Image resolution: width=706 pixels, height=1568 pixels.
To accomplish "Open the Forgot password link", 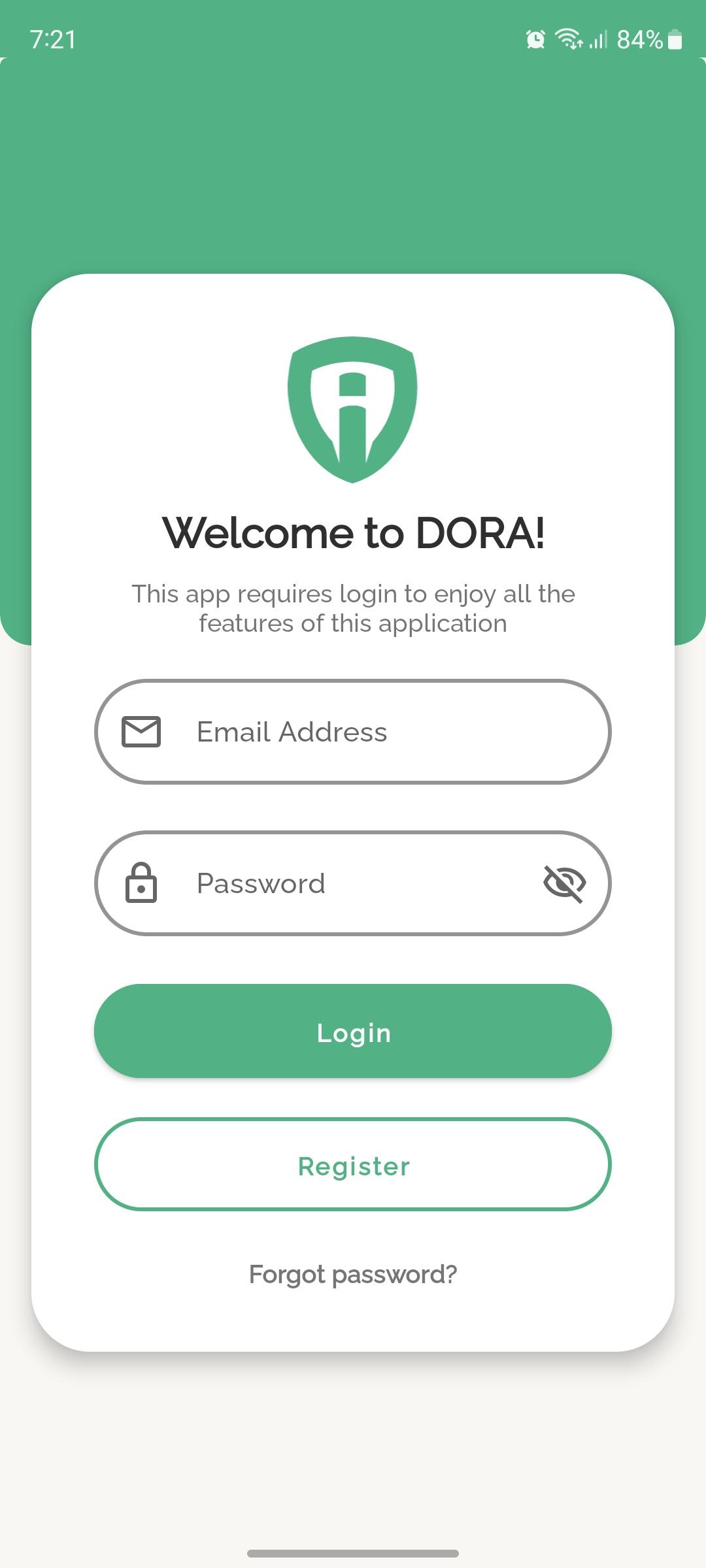I will coord(353,1274).
